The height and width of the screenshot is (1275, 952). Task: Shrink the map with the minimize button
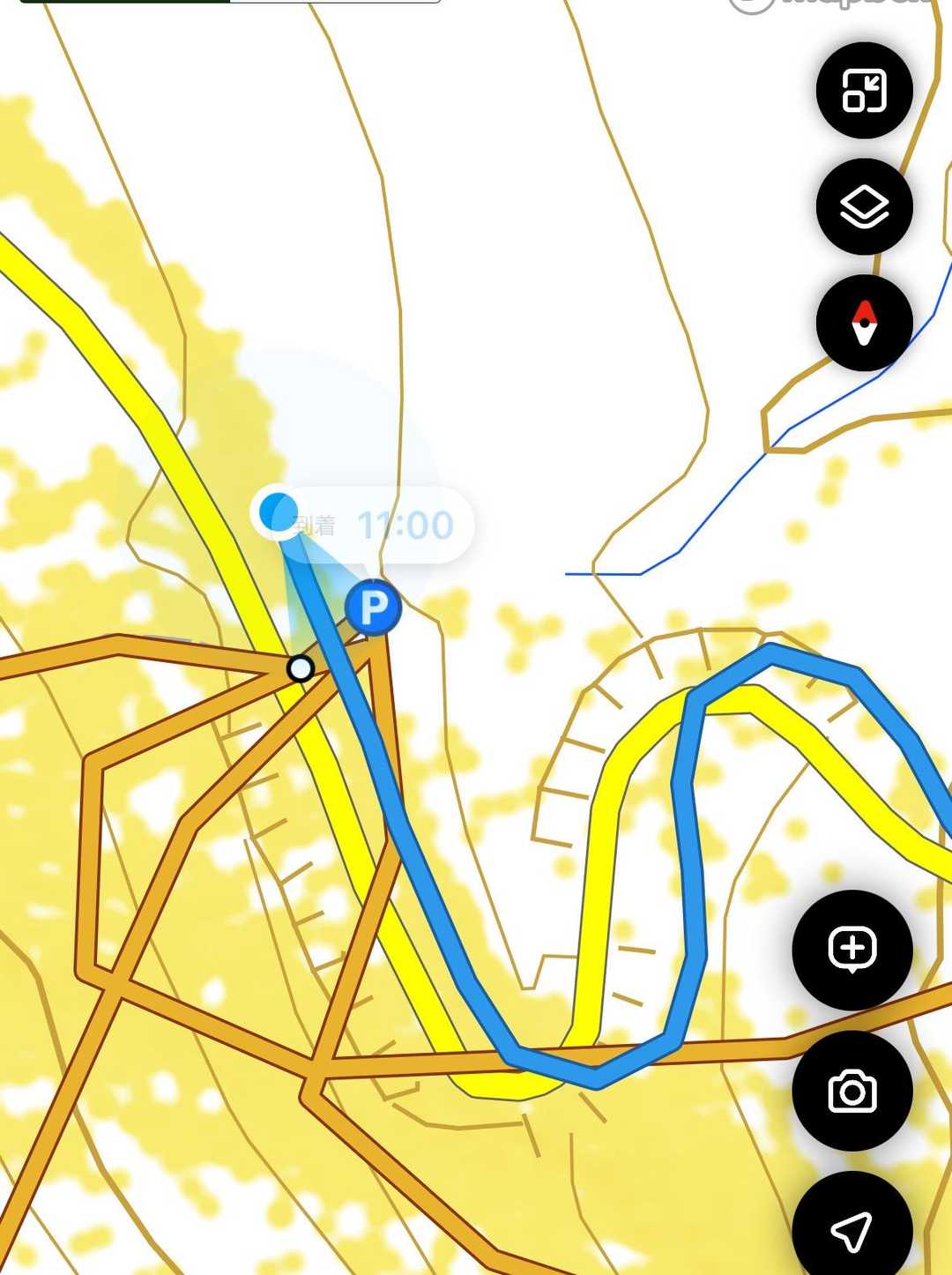864,91
